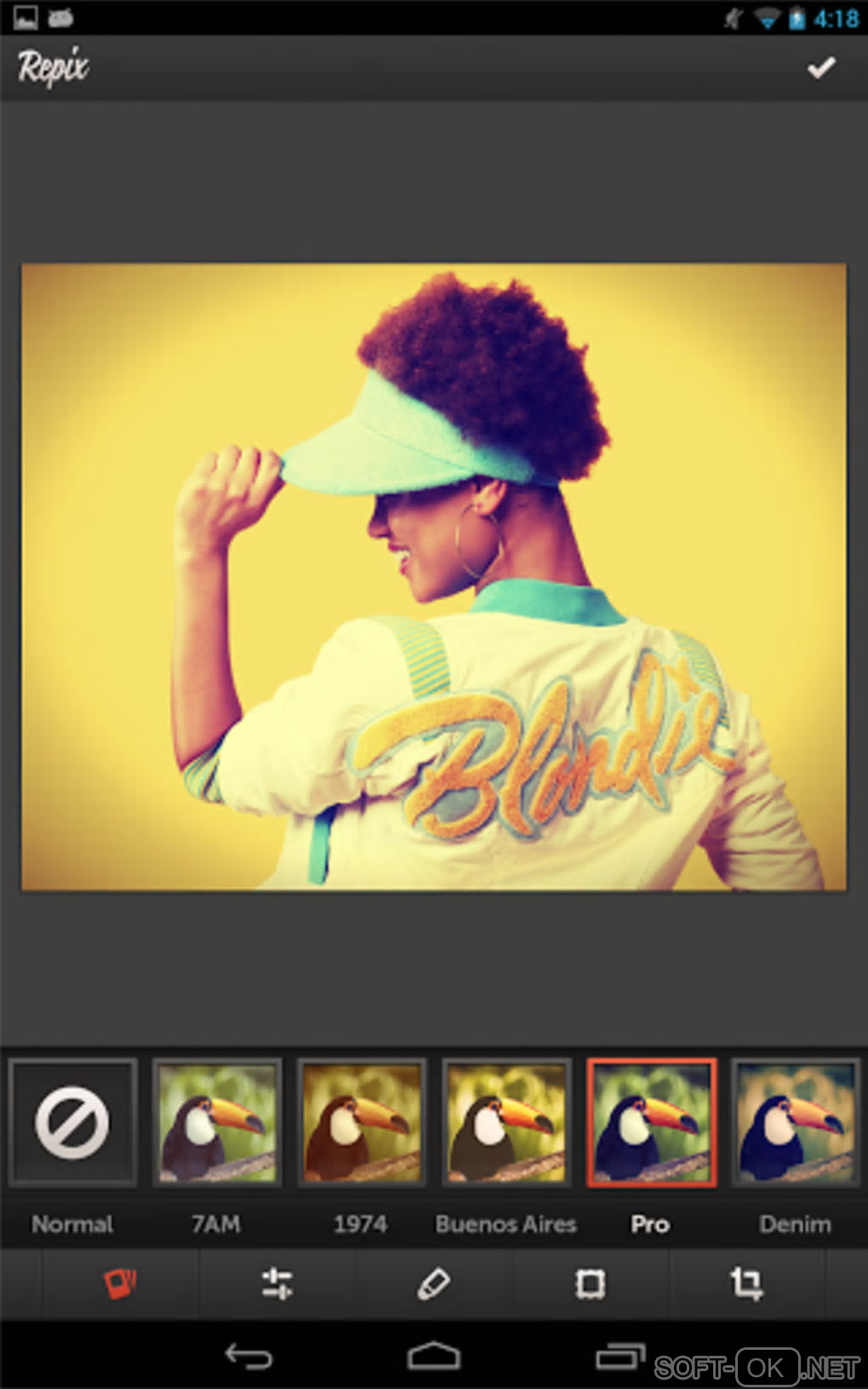Go back using system back button
Screen dimensions: 868x1389
point(248,1357)
